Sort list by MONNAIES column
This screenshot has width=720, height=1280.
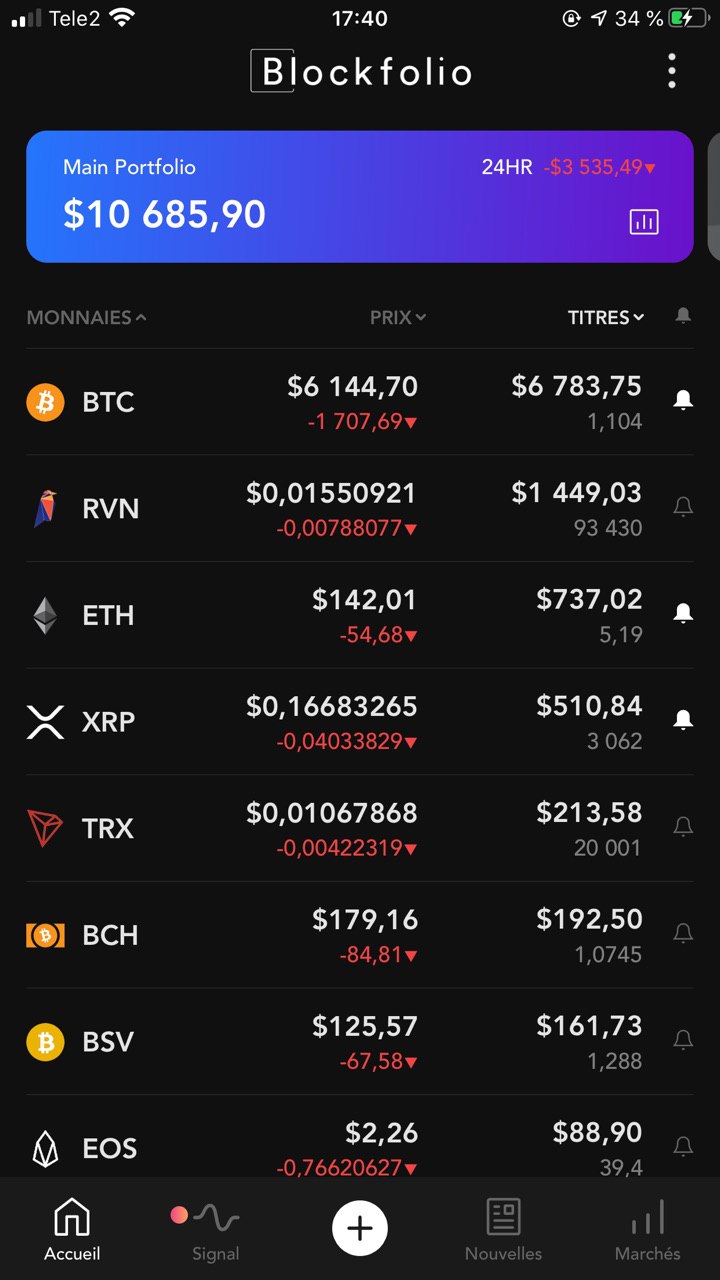pos(86,318)
